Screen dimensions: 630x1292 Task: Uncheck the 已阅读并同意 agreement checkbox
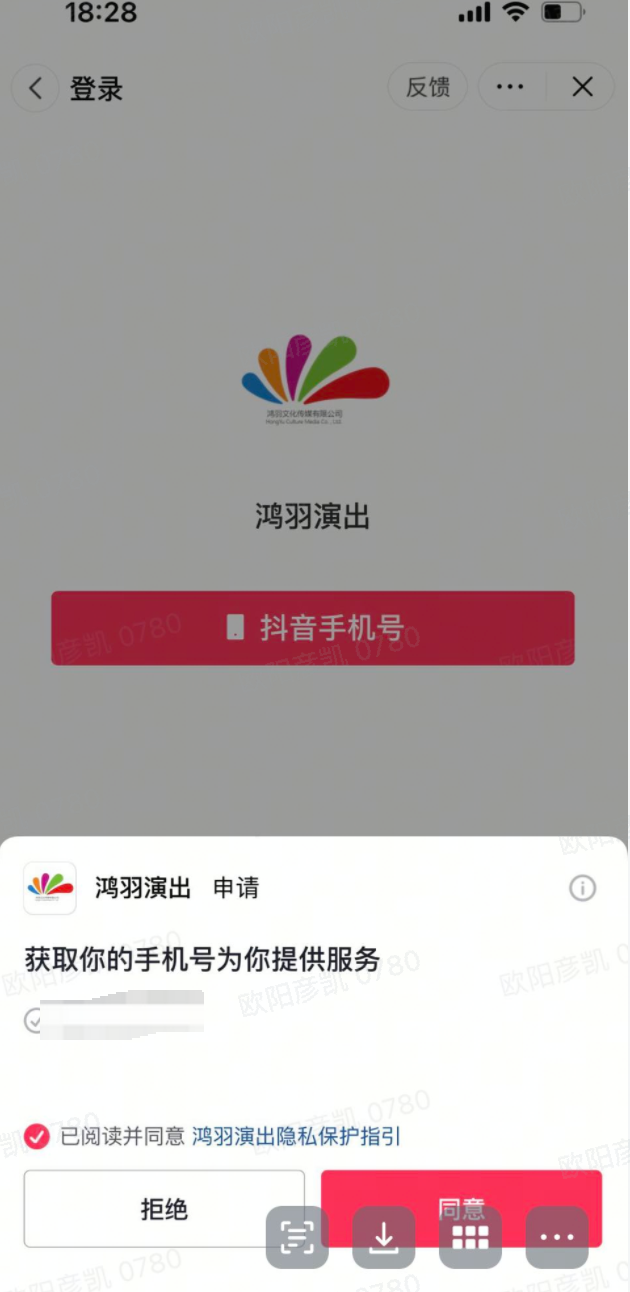pos(37,1137)
